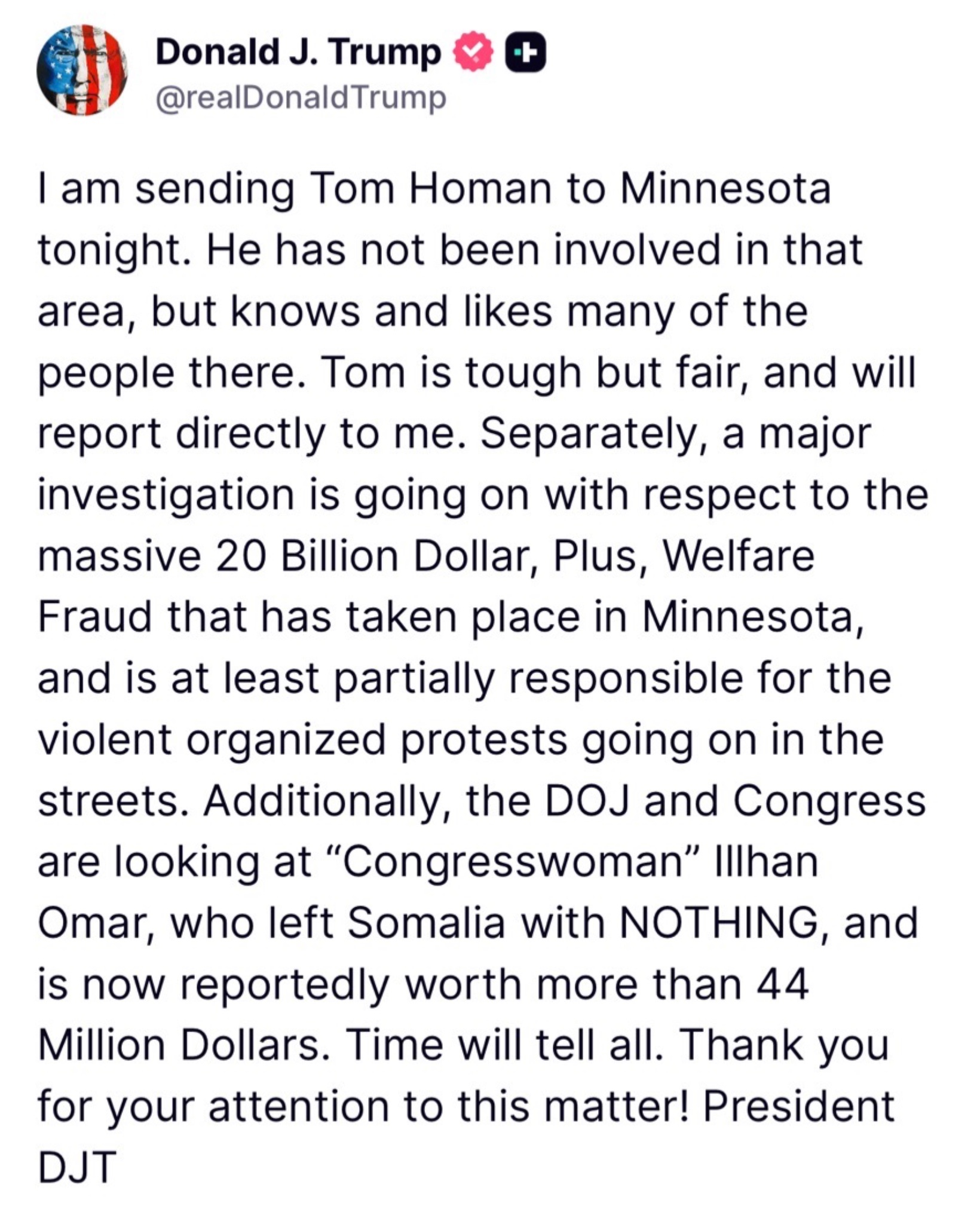Open the @realDonaldTrump profile handle
The height and width of the screenshot is (1224, 980).
301,98
